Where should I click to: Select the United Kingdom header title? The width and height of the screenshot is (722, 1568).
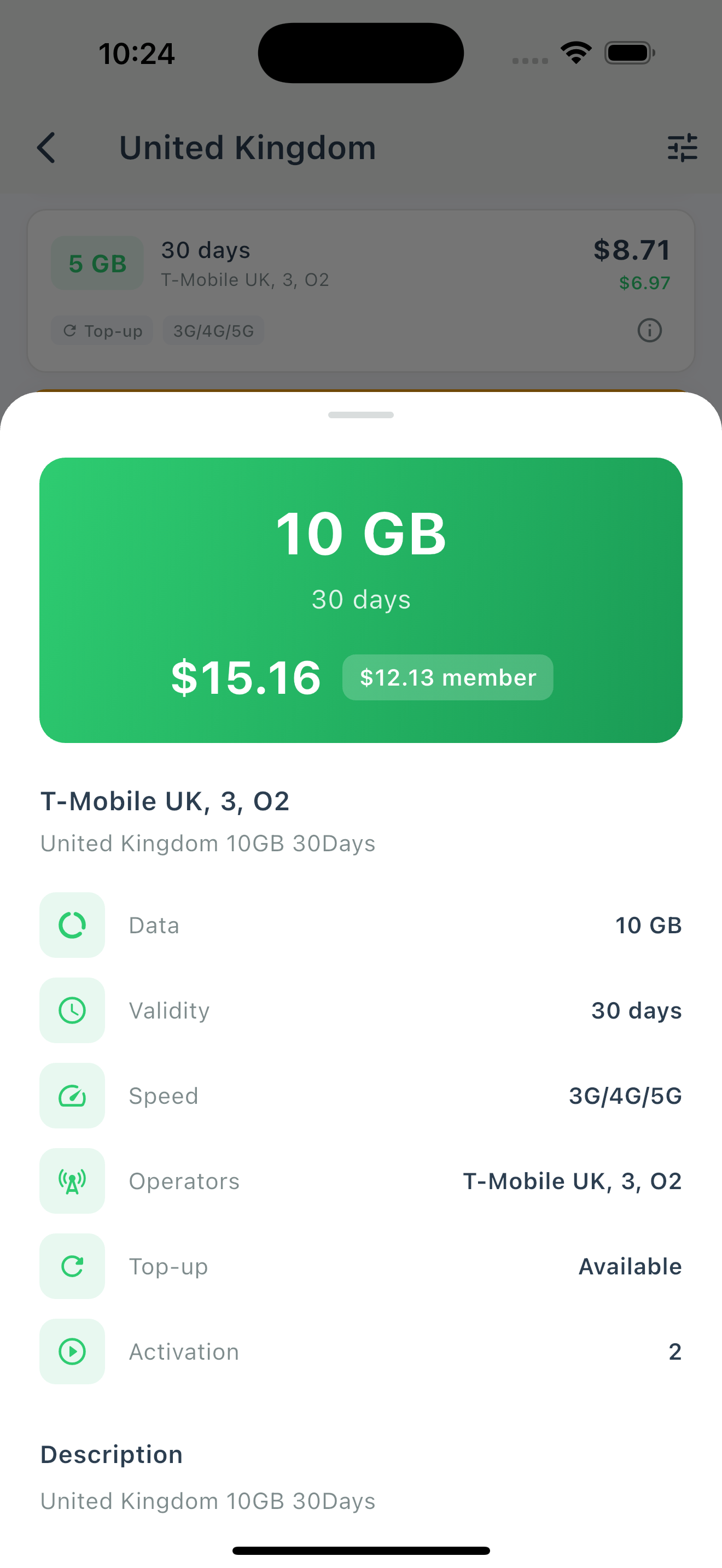click(247, 147)
